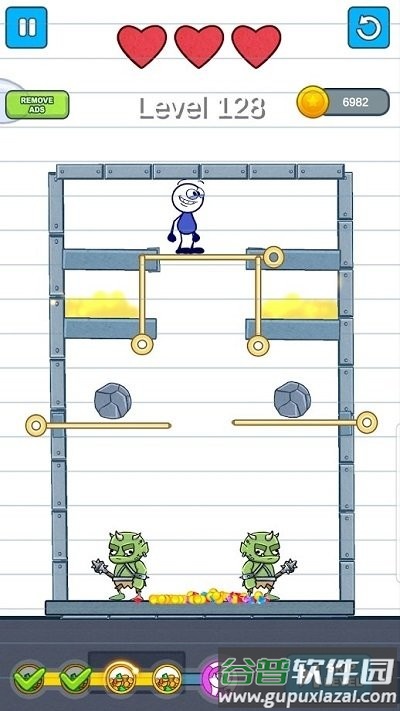This screenshot has height=711, width=400.
Task: Pull the right horizontal pin holding the boulder
Action: tap(366, 423)
